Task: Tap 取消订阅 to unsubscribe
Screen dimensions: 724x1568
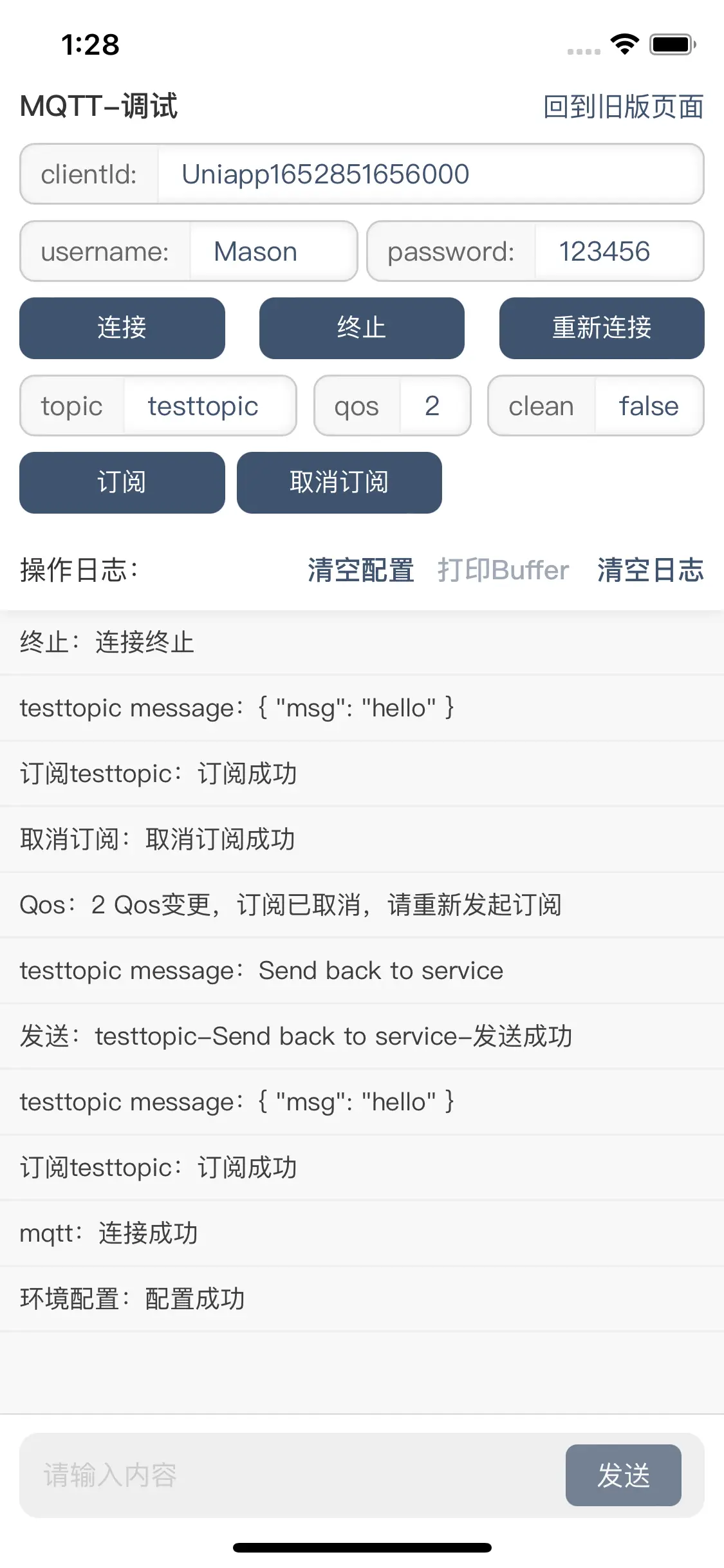Action: [x=339, y=483]
